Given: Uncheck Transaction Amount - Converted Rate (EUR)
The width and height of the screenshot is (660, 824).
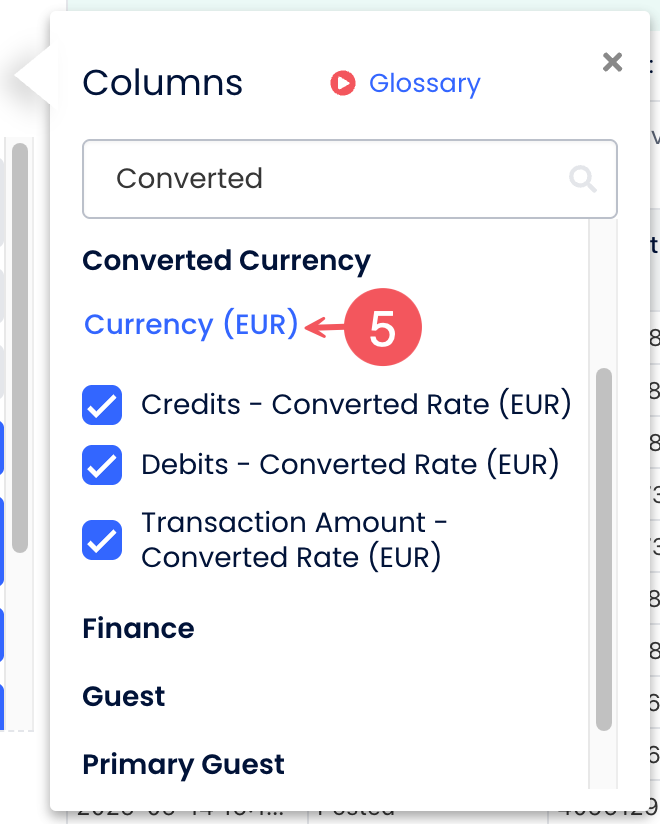Looking at the screenshot, I should (x=102, y=539).
